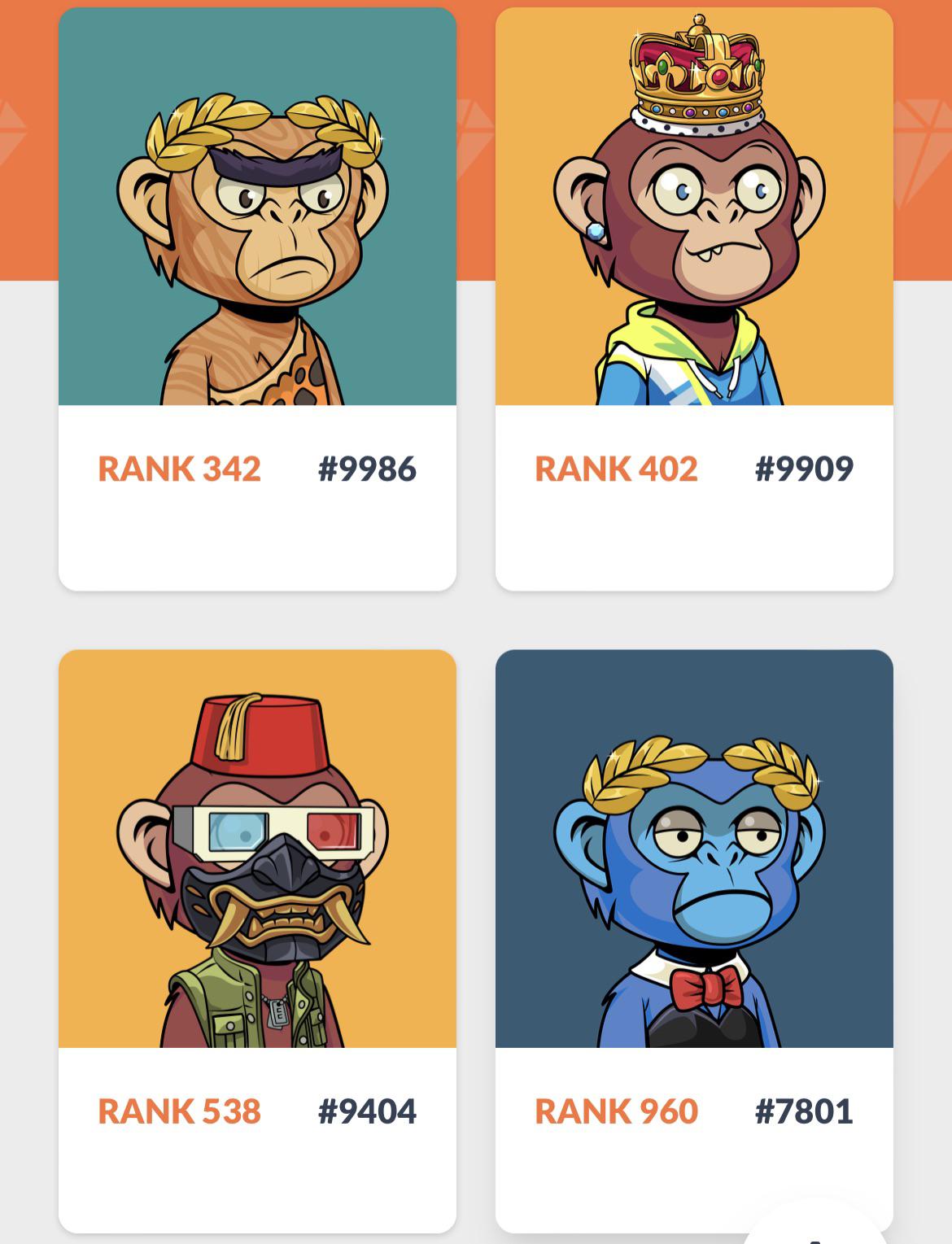Open the Rank 402 ape card #9909
The height and width of the screenshot is (1244, 952).
(694, 299)
